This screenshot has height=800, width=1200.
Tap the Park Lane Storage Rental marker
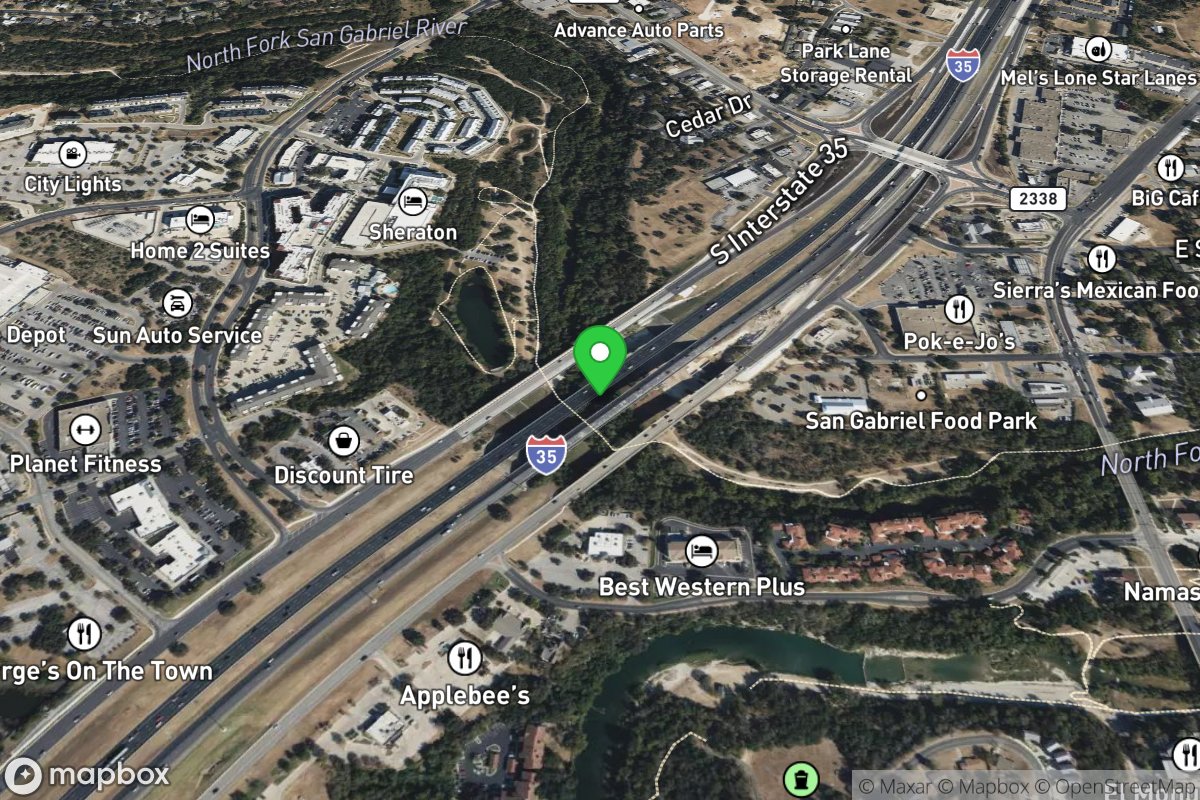click(x=846, y=30)
